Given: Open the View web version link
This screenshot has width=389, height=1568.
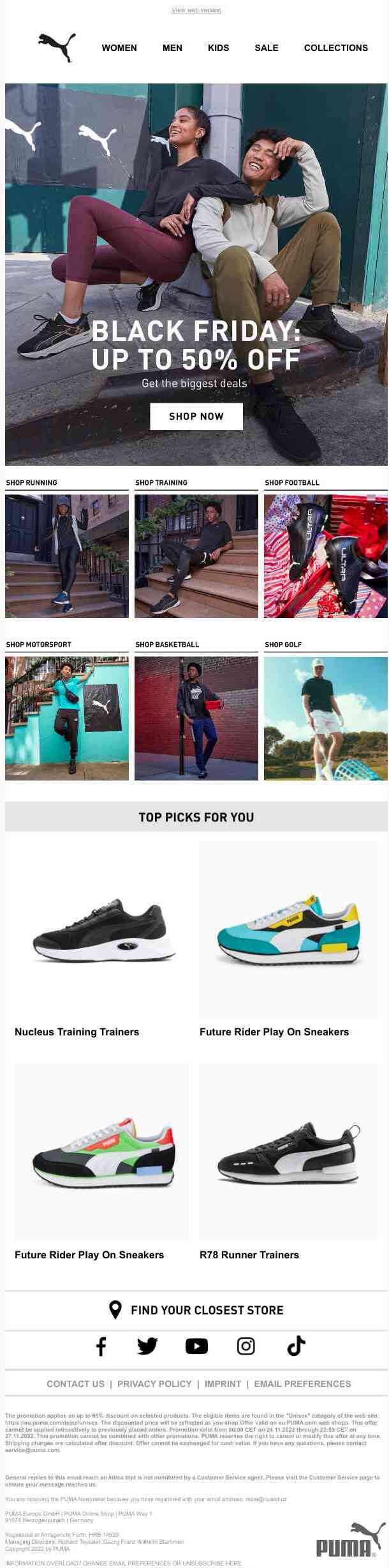Looking at the screenshot, I should coord(196,10).
